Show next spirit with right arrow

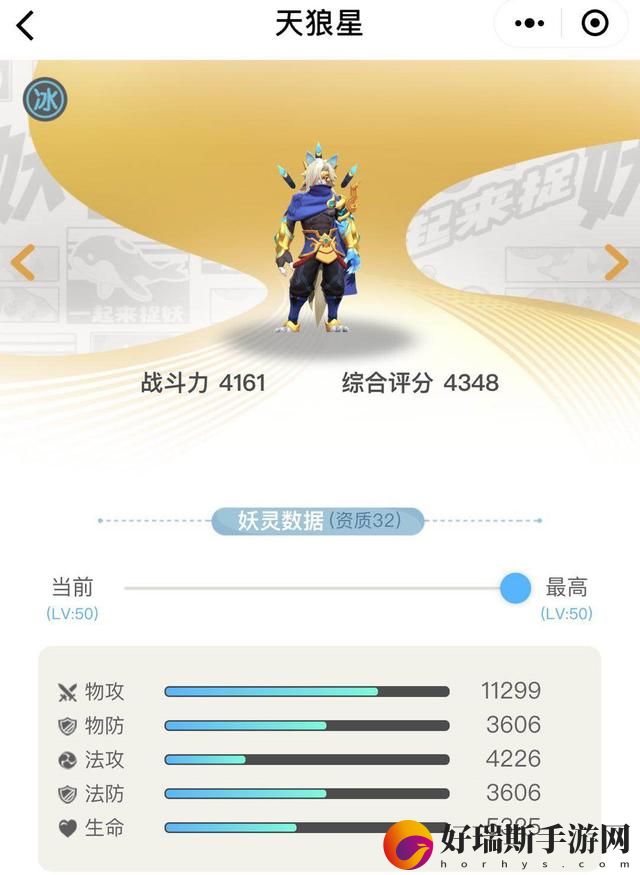tap(616, 263)
